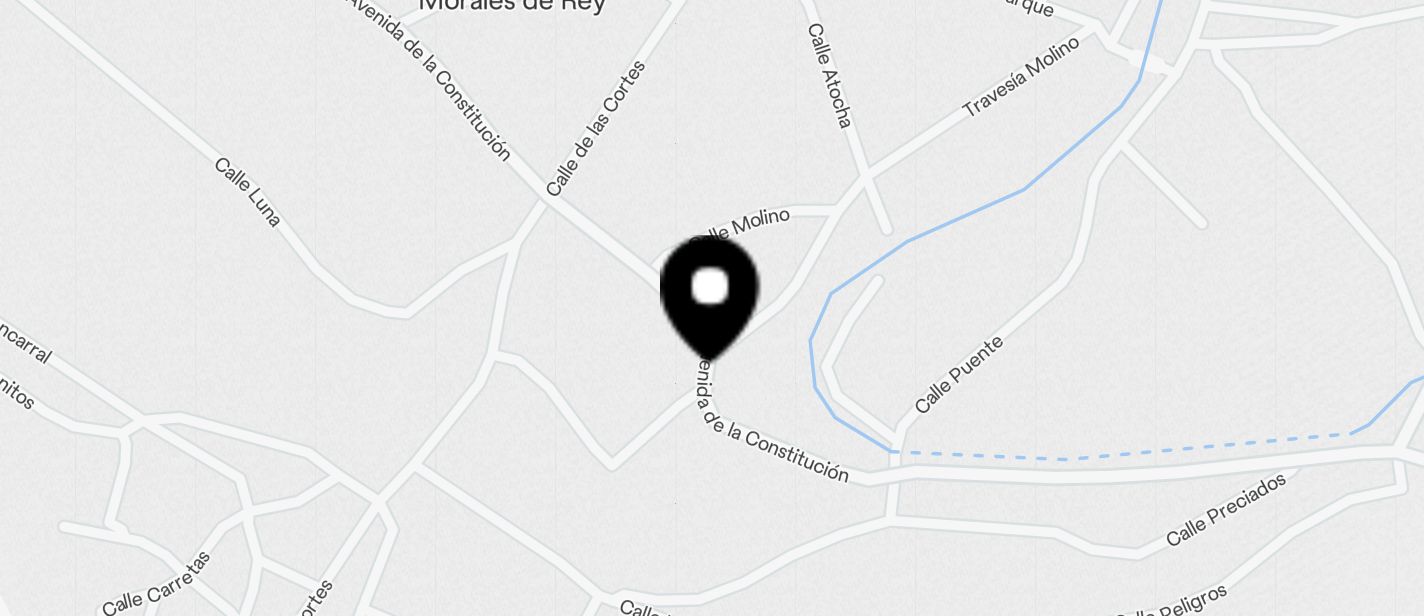Tap the black location pin marker

pyautogui.click(x=709, y=294)
